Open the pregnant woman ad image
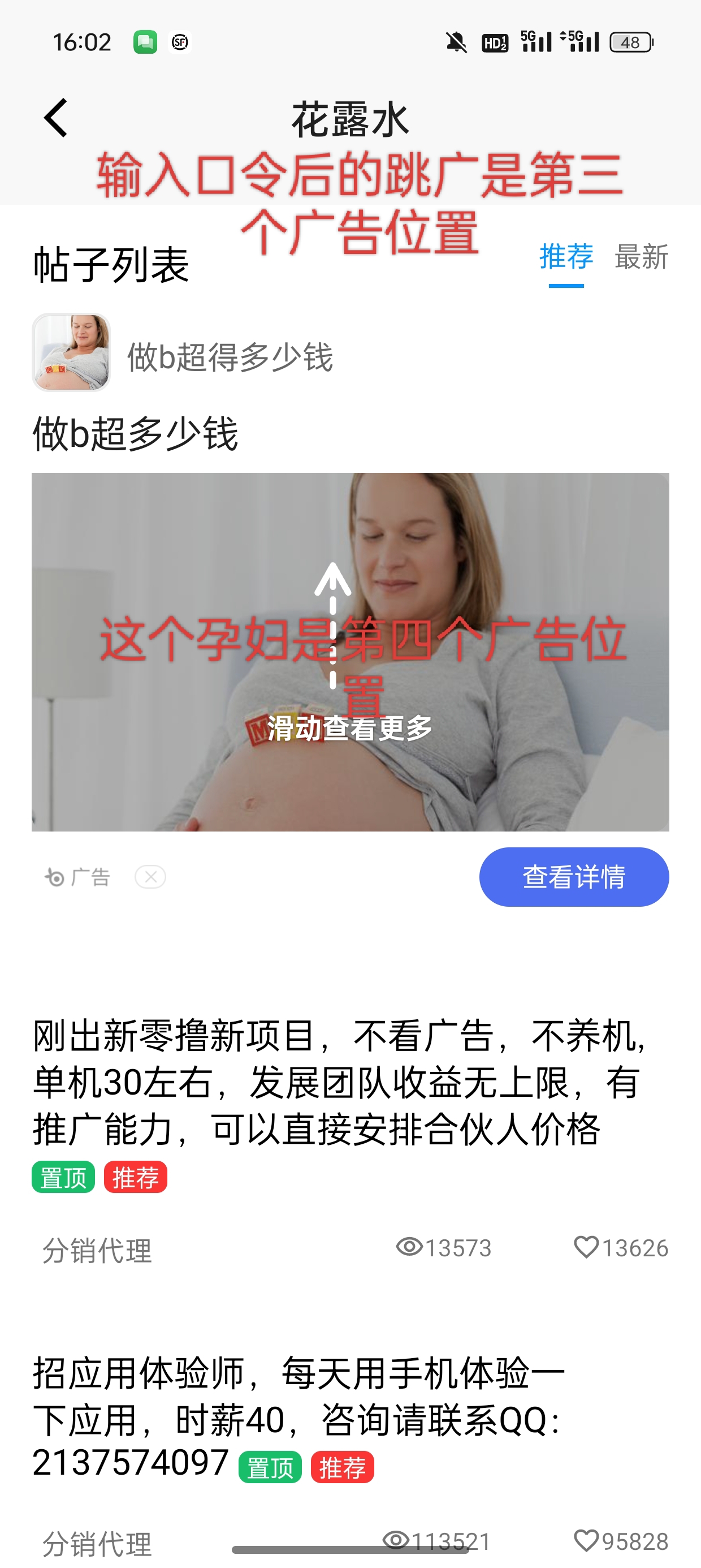Screen dimensions: 701x1568 click(x=350, y=652)
